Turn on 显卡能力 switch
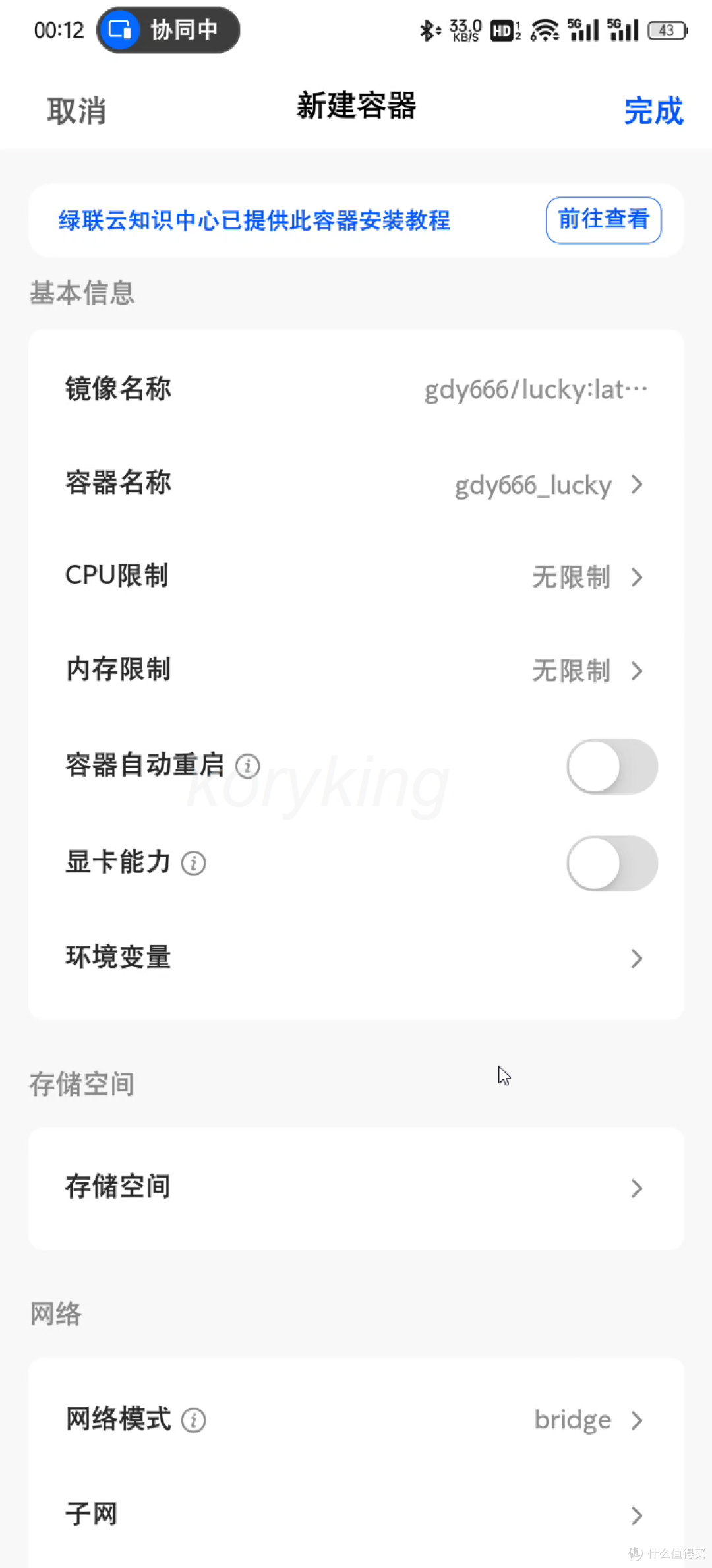The height and width of the screenshot is (1568, 712). coord(612,863)
